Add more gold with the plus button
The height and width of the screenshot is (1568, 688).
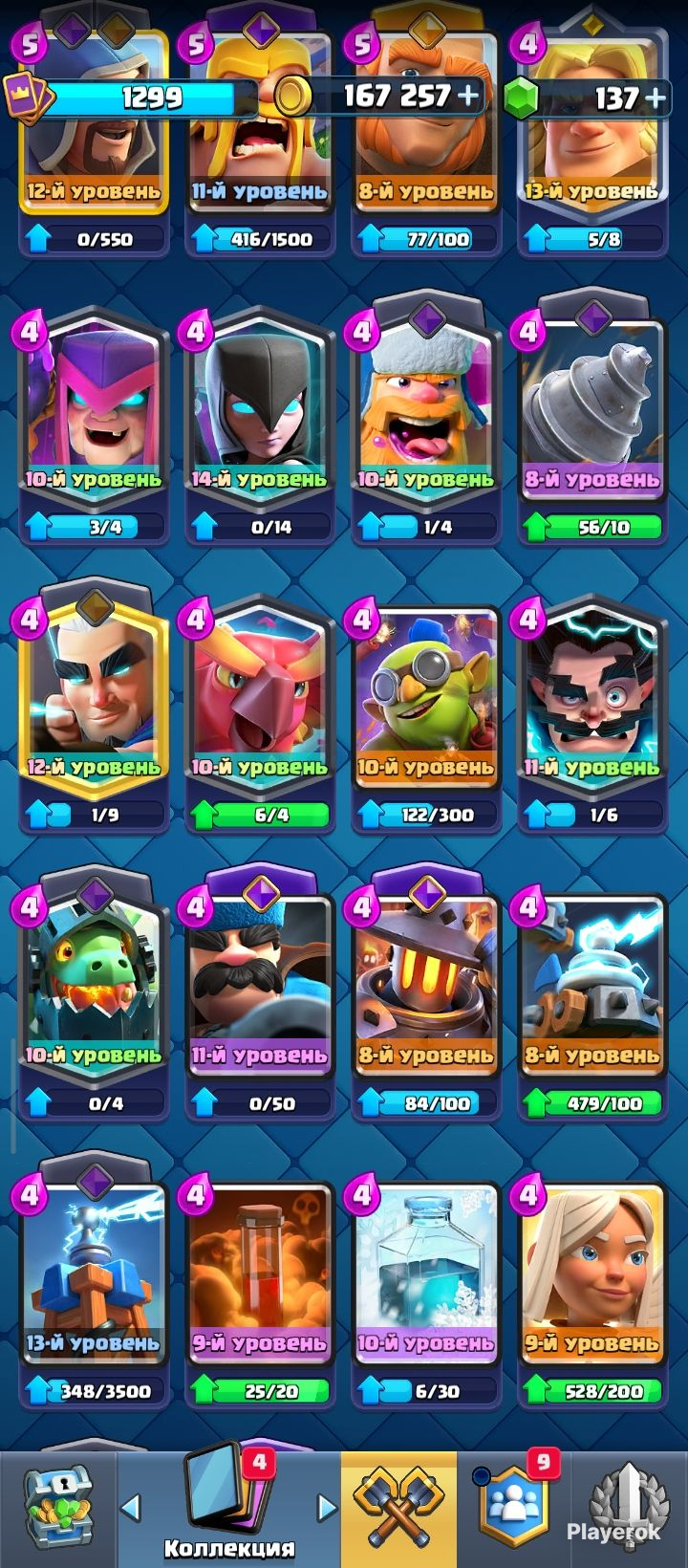[468, 96]
